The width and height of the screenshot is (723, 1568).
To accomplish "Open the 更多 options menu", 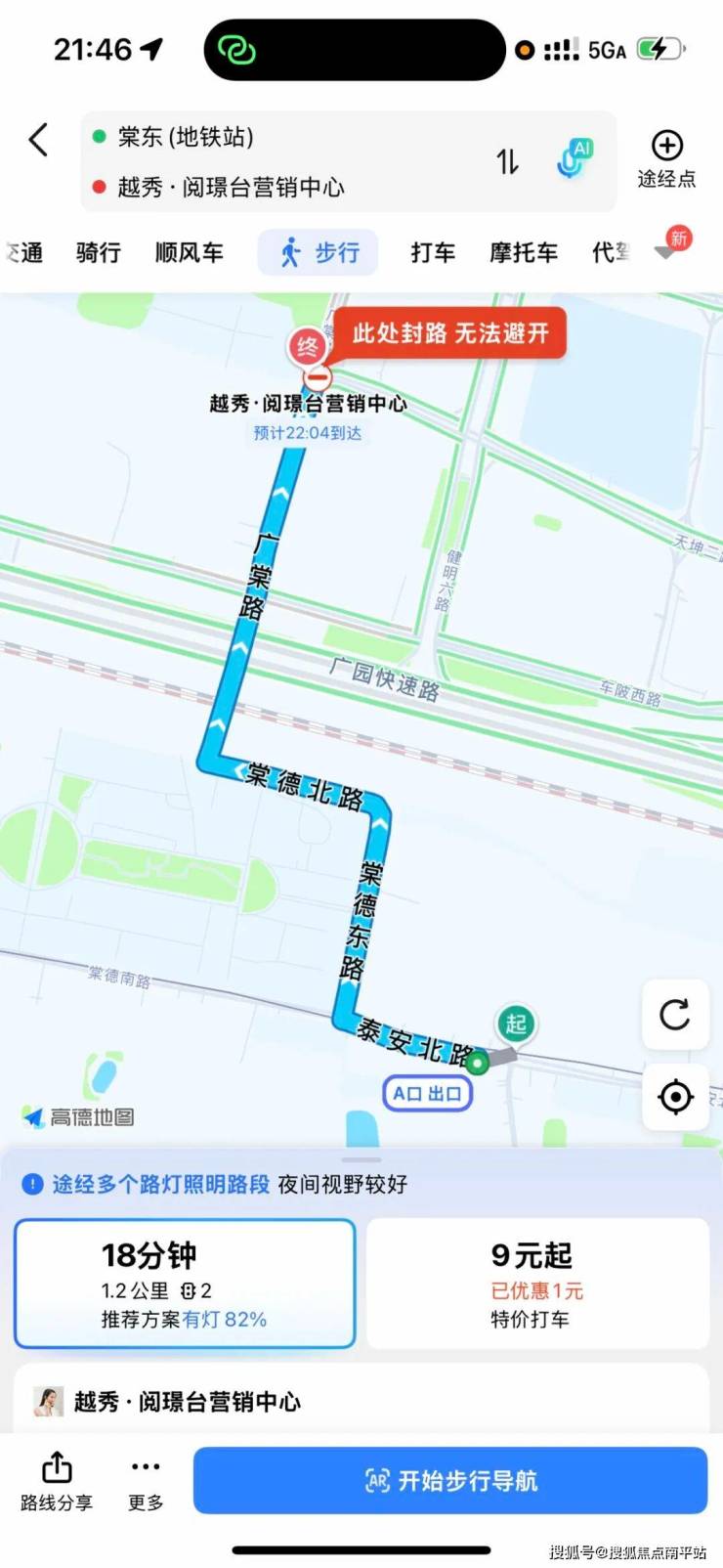I will [146, 1482].
